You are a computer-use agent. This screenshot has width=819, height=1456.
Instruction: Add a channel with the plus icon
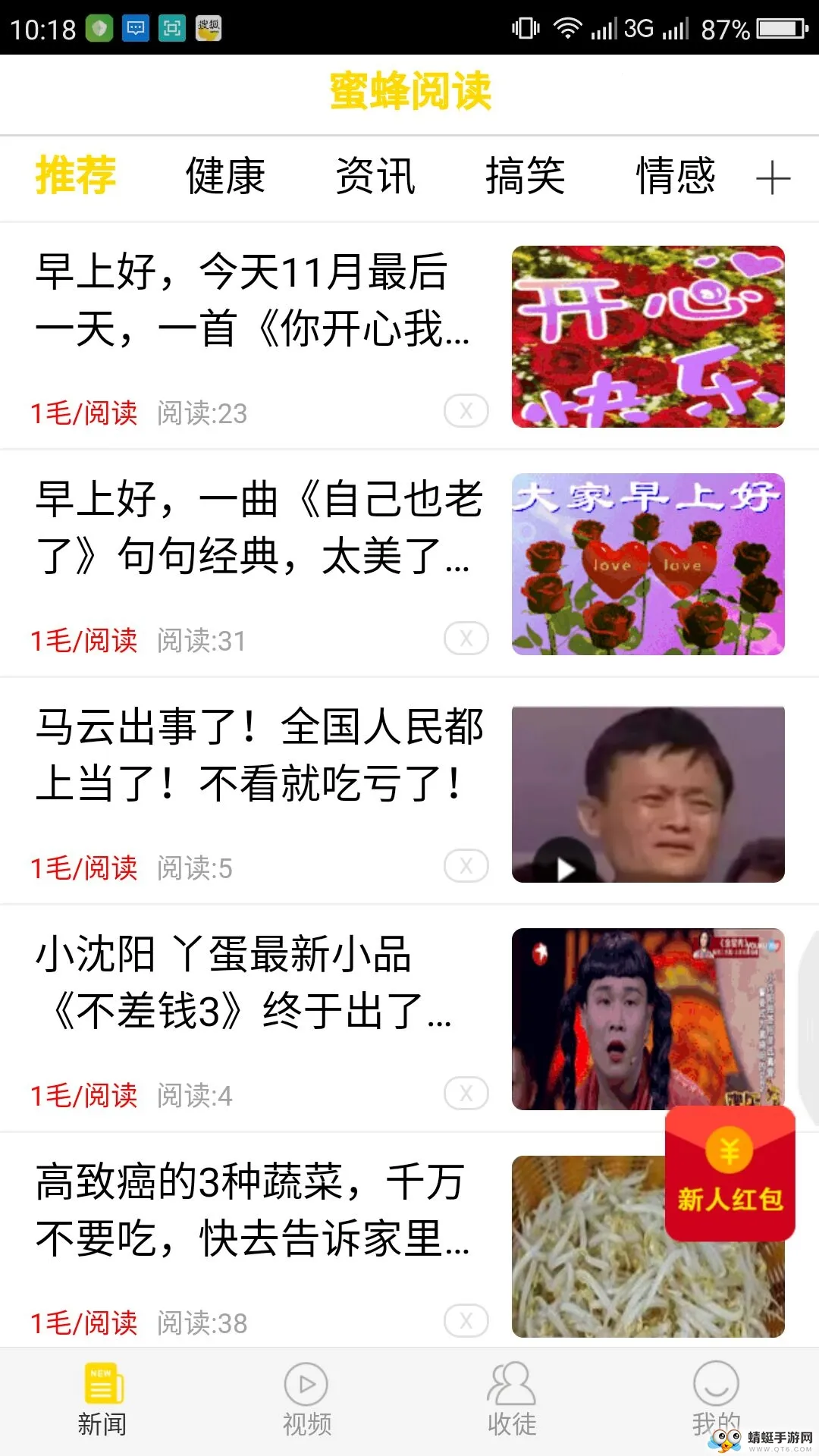(773, 178)
